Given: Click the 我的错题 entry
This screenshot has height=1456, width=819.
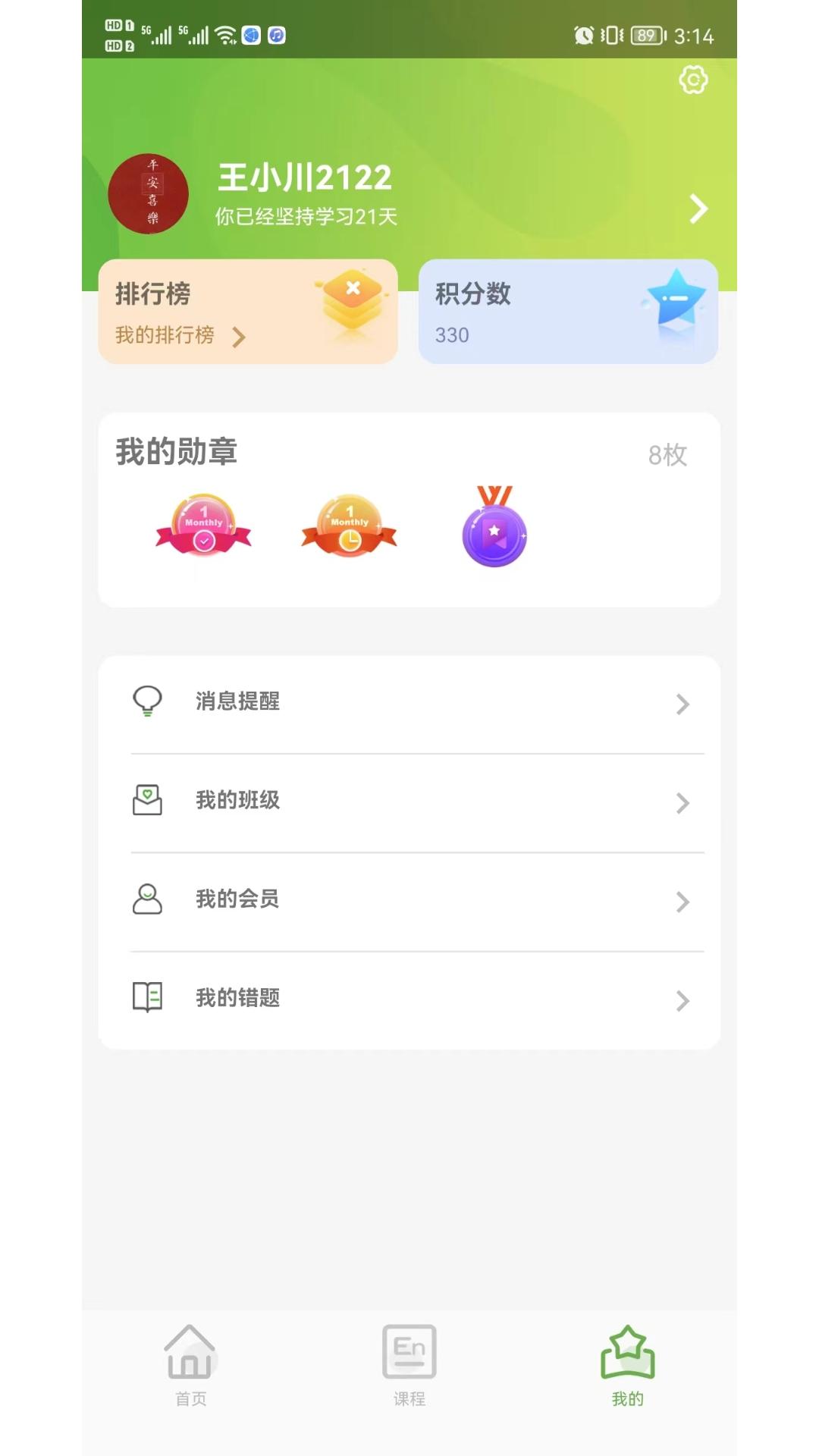Looking at the screenshot, I should click(x=409, y=998).
